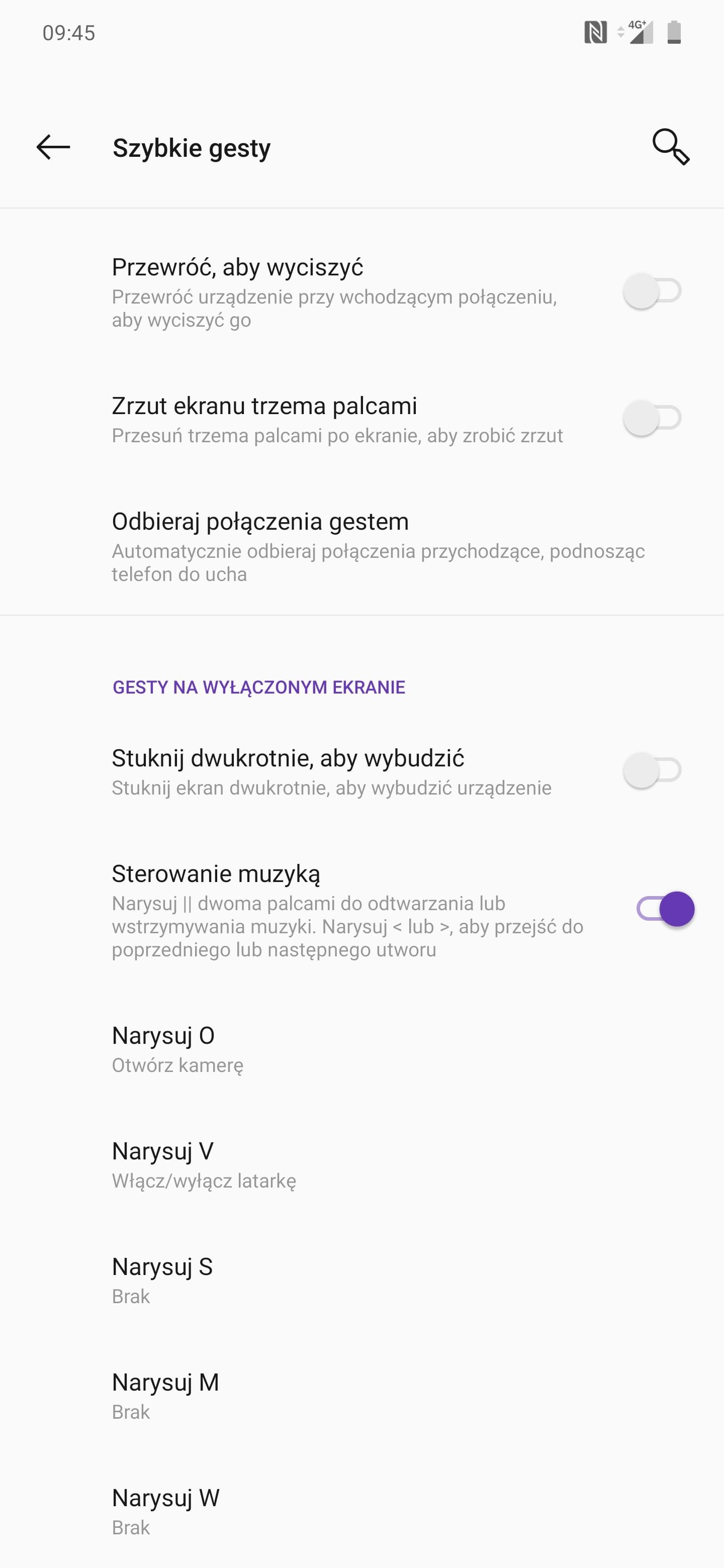Enable Stuknij dwukrotnie, aby wybudzić
Viewport: 724px width, 1568px height.
tap(652, 770)
